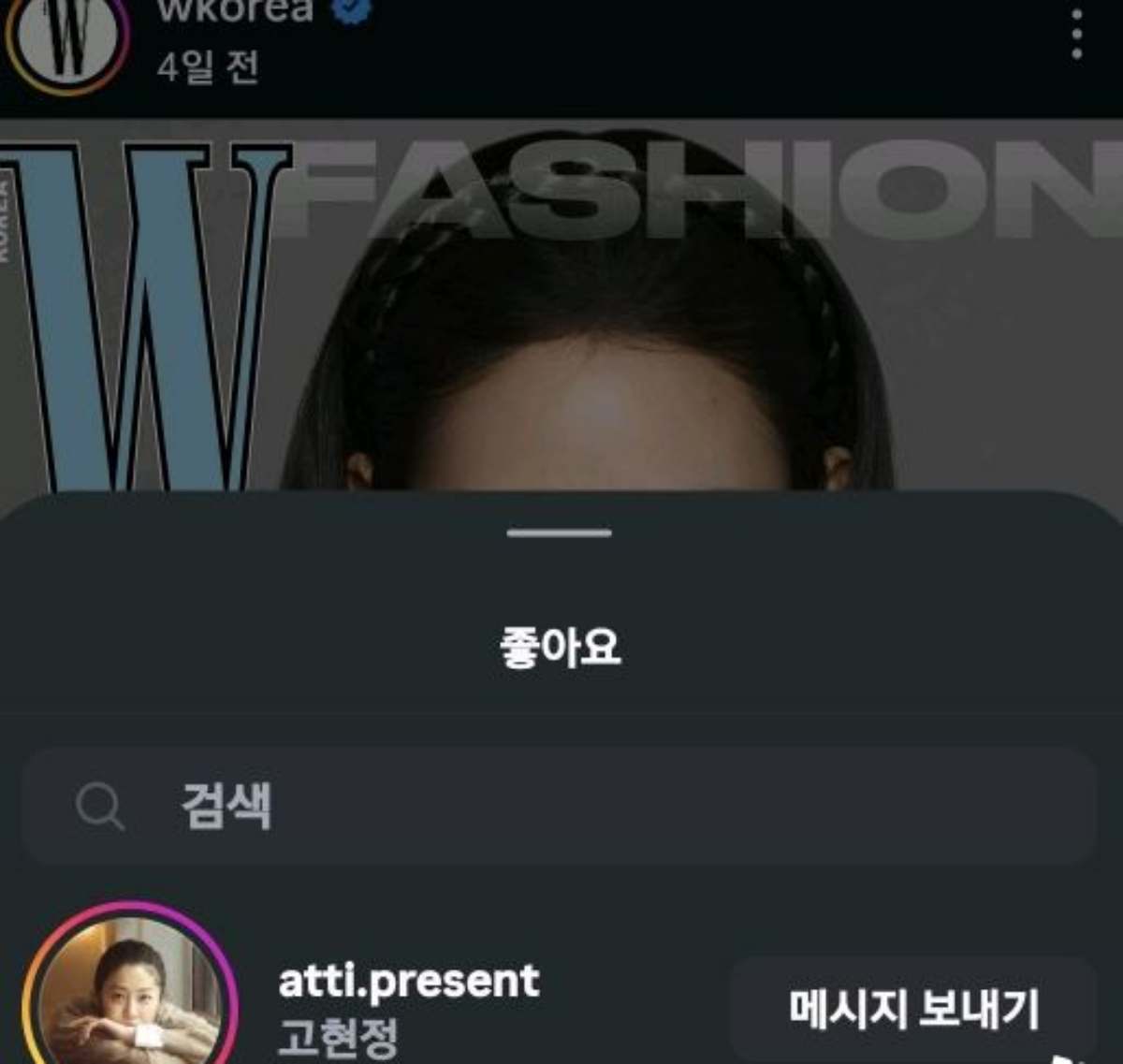Viewport: 1123px width, 1064px height.
Task: Open the post's three-dot overflow menu
Action: click(x=1077, y=35)
